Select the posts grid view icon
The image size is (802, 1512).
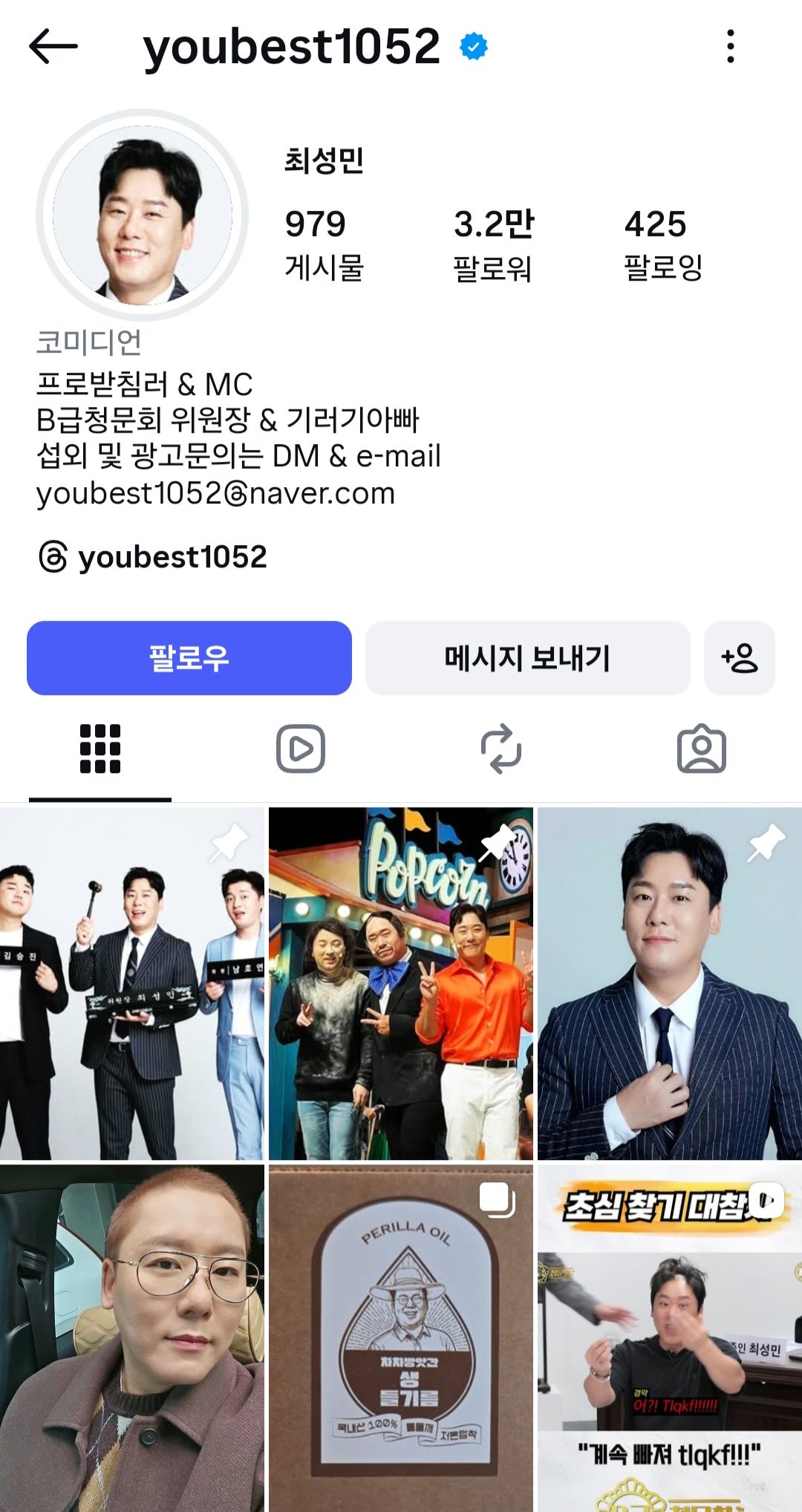pos(99,749)
